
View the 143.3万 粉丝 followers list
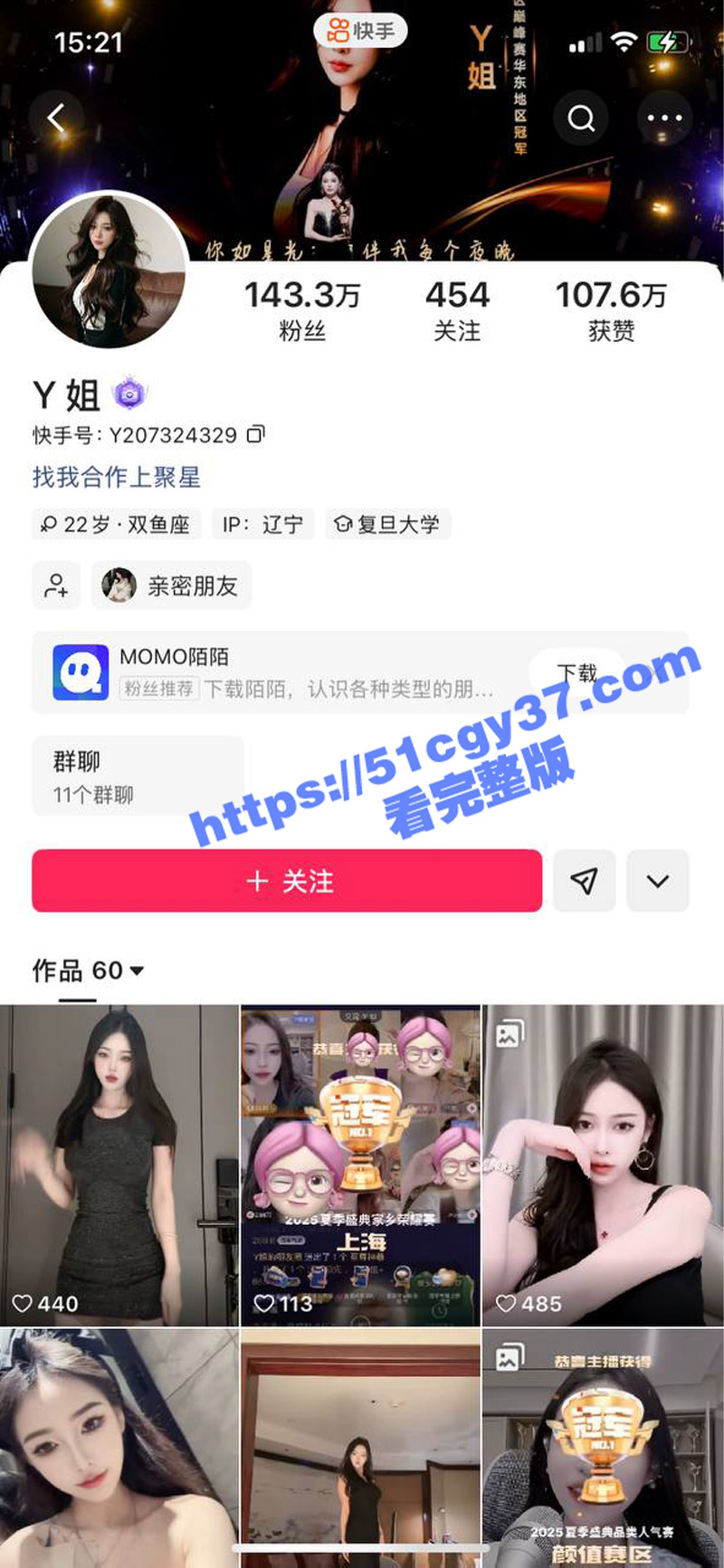pos(301,309)
